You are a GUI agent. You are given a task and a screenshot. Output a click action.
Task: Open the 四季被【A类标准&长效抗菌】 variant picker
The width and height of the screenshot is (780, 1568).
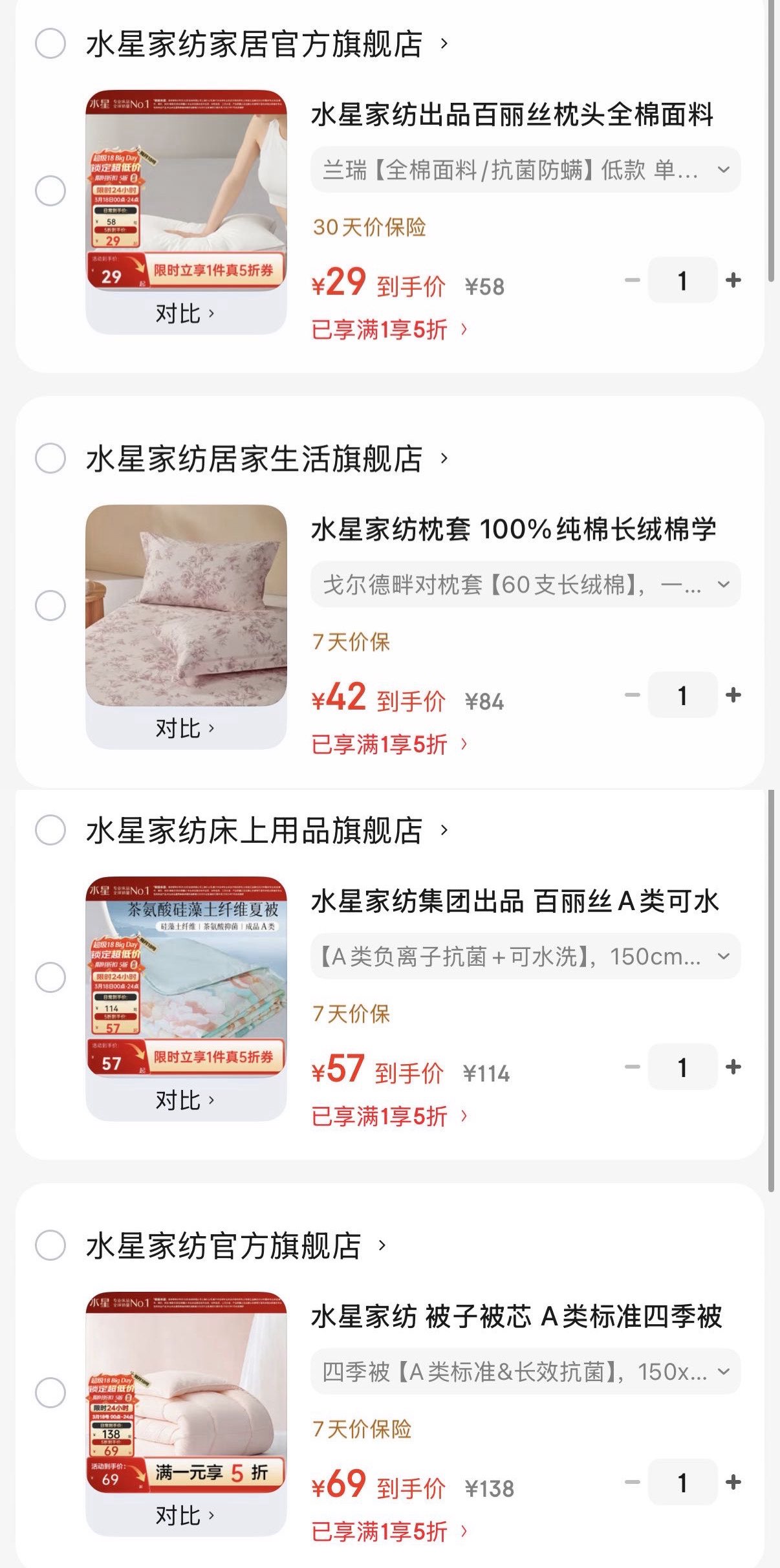[x=525, y=1371]
